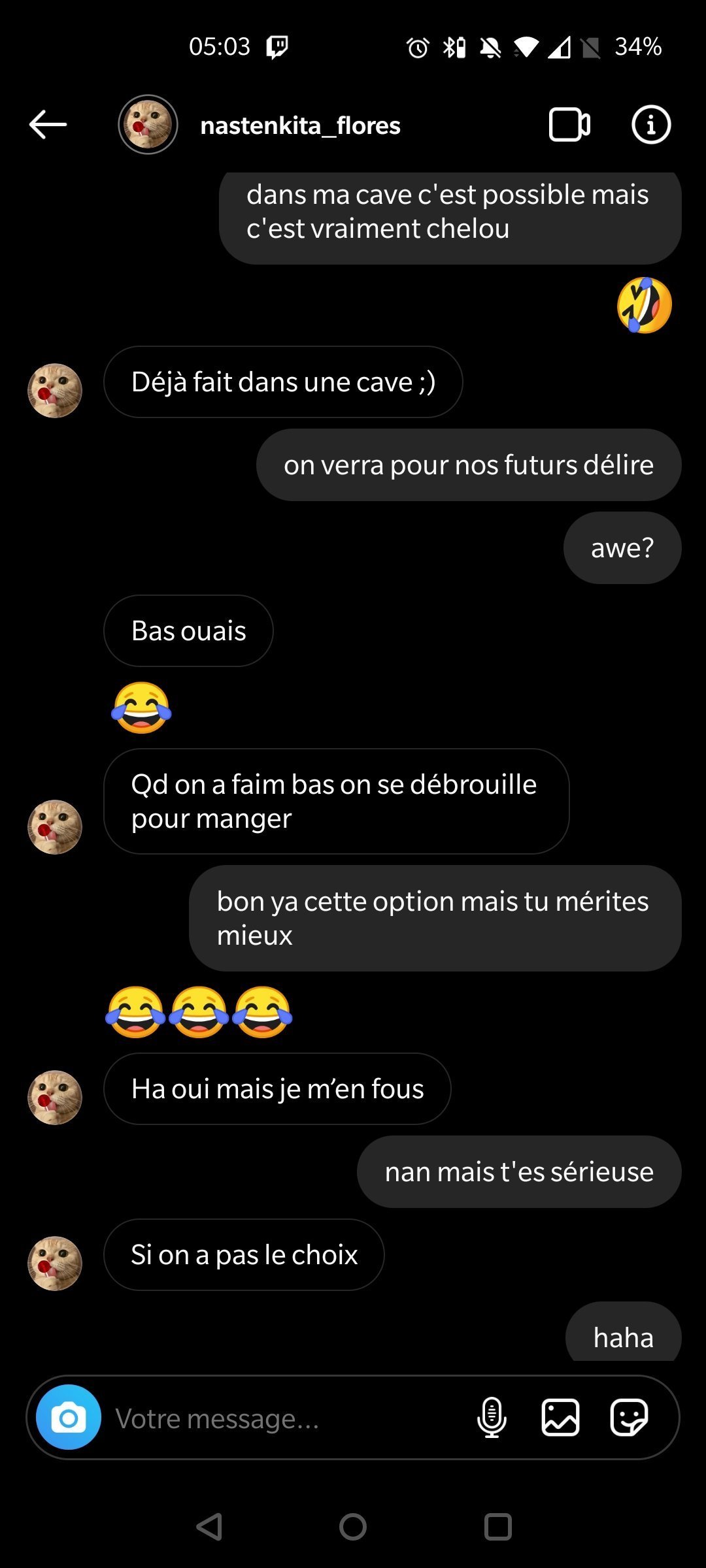Tap the system home button
This screenshot has height=1568, width=706.
tap(353, 1527)
